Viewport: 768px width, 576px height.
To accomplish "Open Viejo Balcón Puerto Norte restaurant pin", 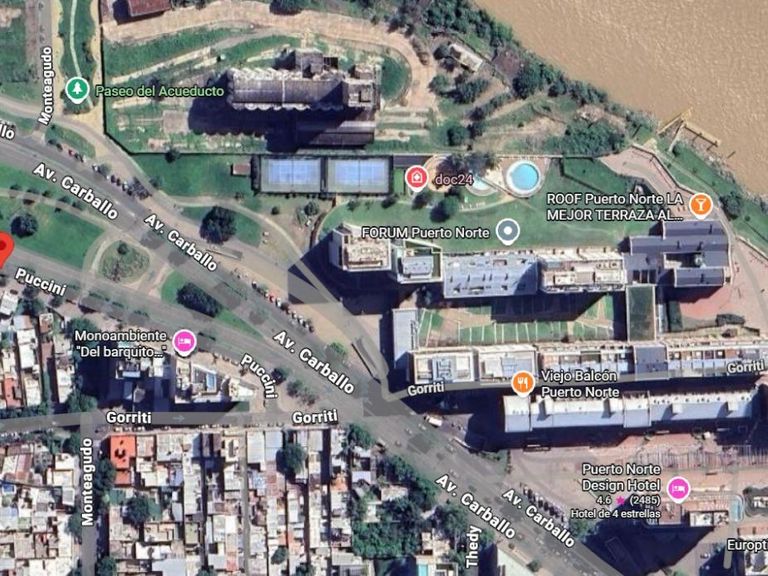I will (522, 383).
